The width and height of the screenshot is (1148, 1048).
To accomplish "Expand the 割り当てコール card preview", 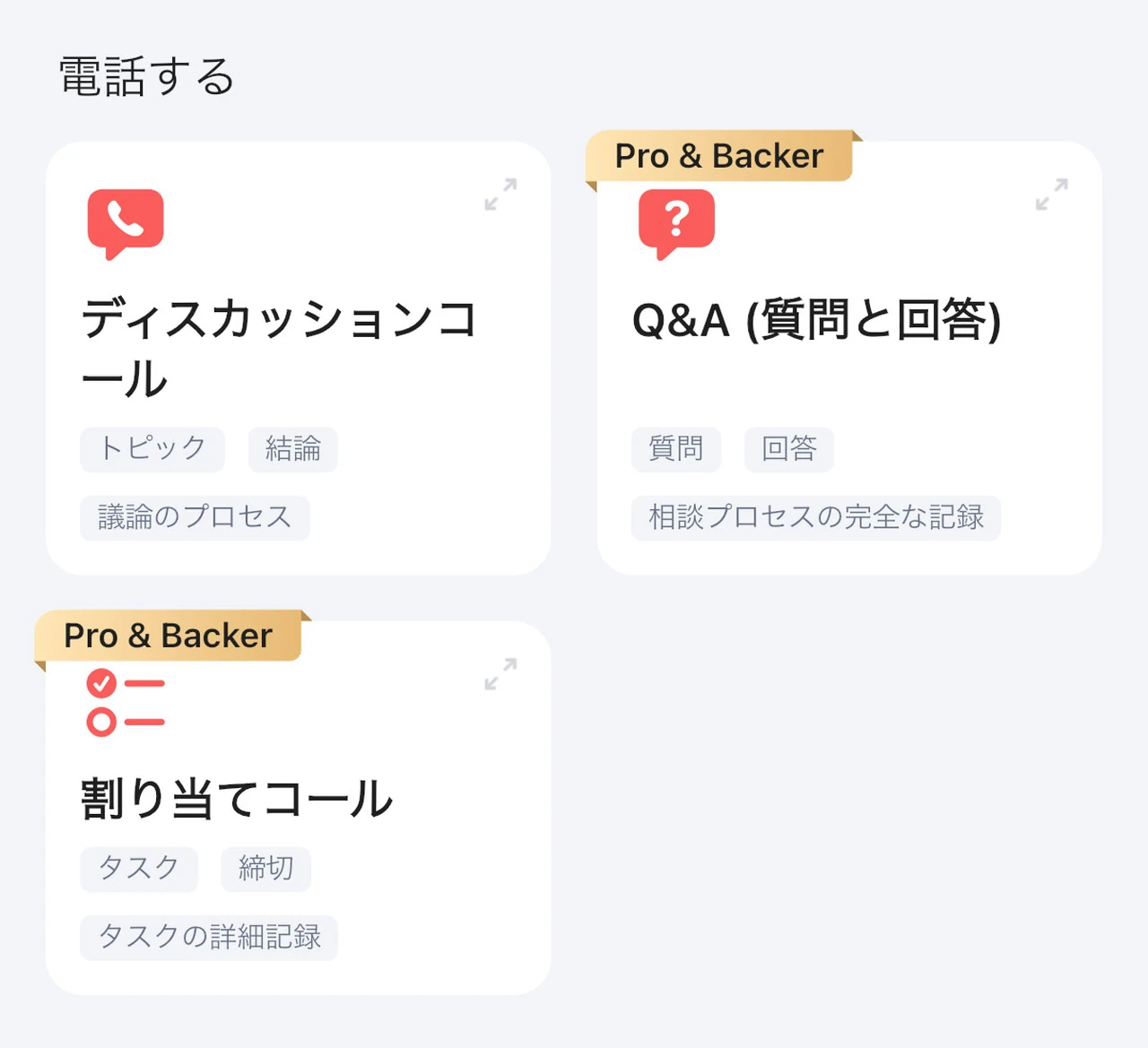I will click(500, 674).
